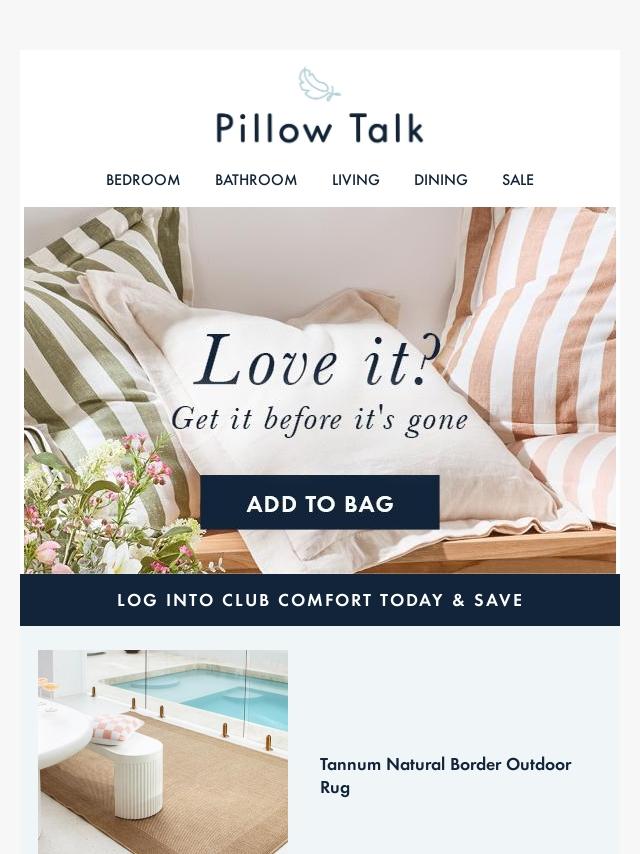Go to the Bathroom section

[256, 180]
